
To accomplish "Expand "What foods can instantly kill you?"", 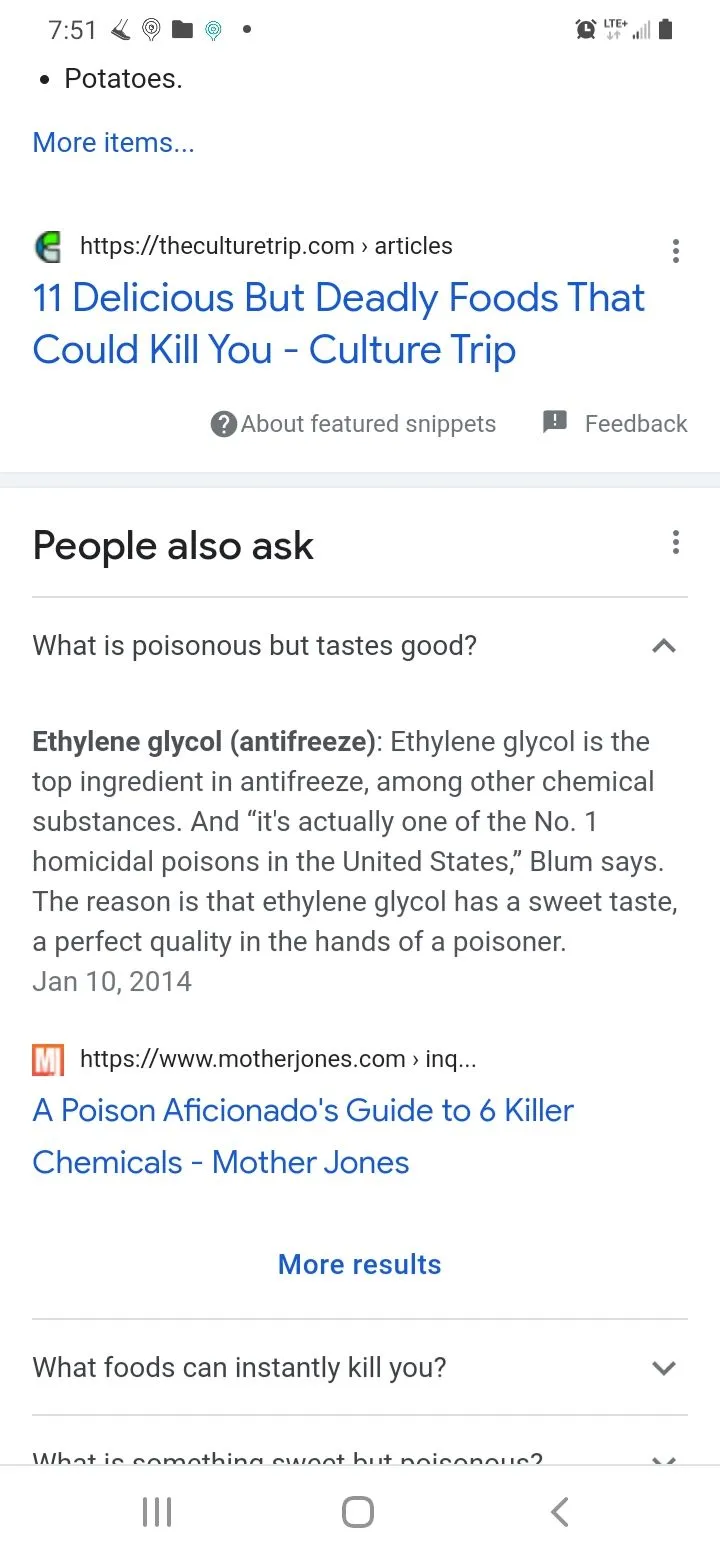I will [663, 1368].
